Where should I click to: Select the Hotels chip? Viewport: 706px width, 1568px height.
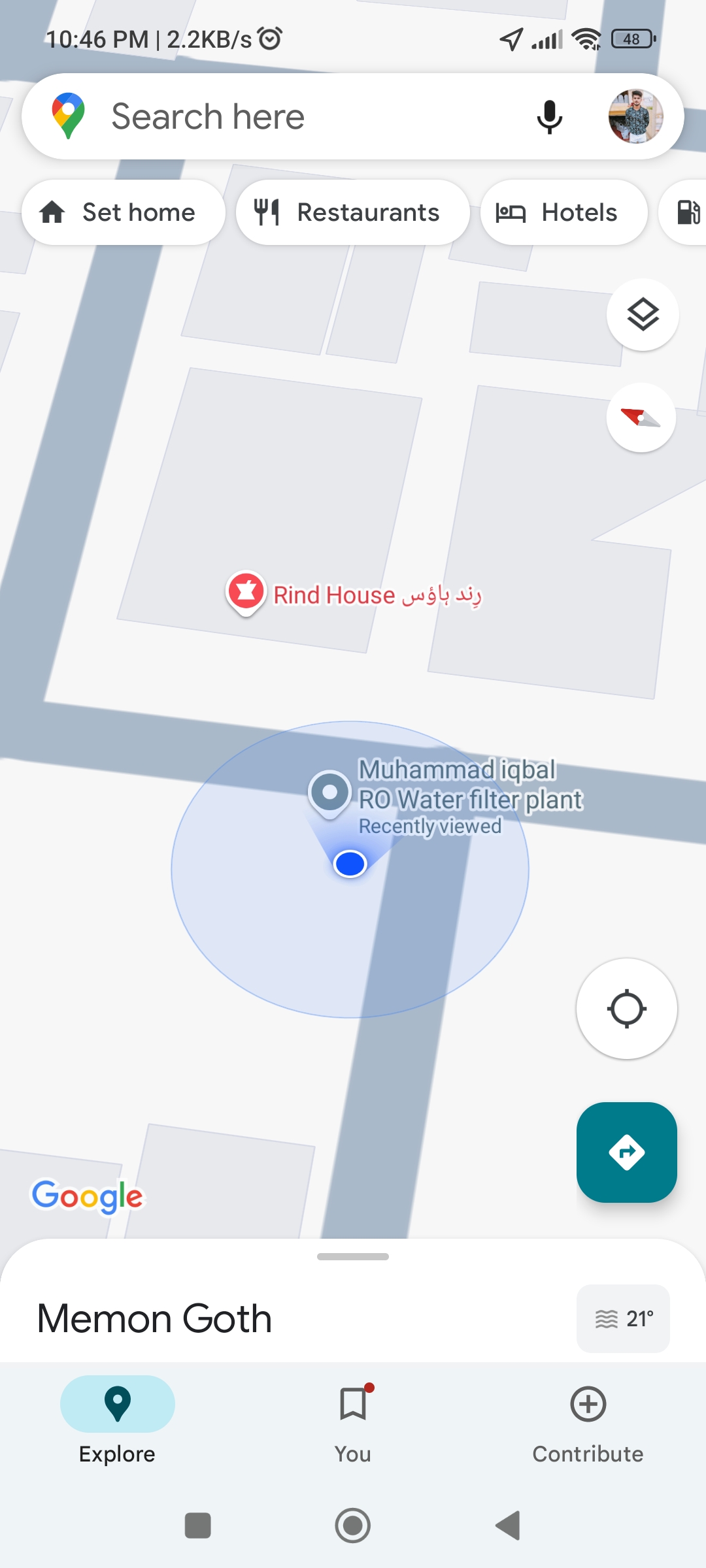point(564,212)
